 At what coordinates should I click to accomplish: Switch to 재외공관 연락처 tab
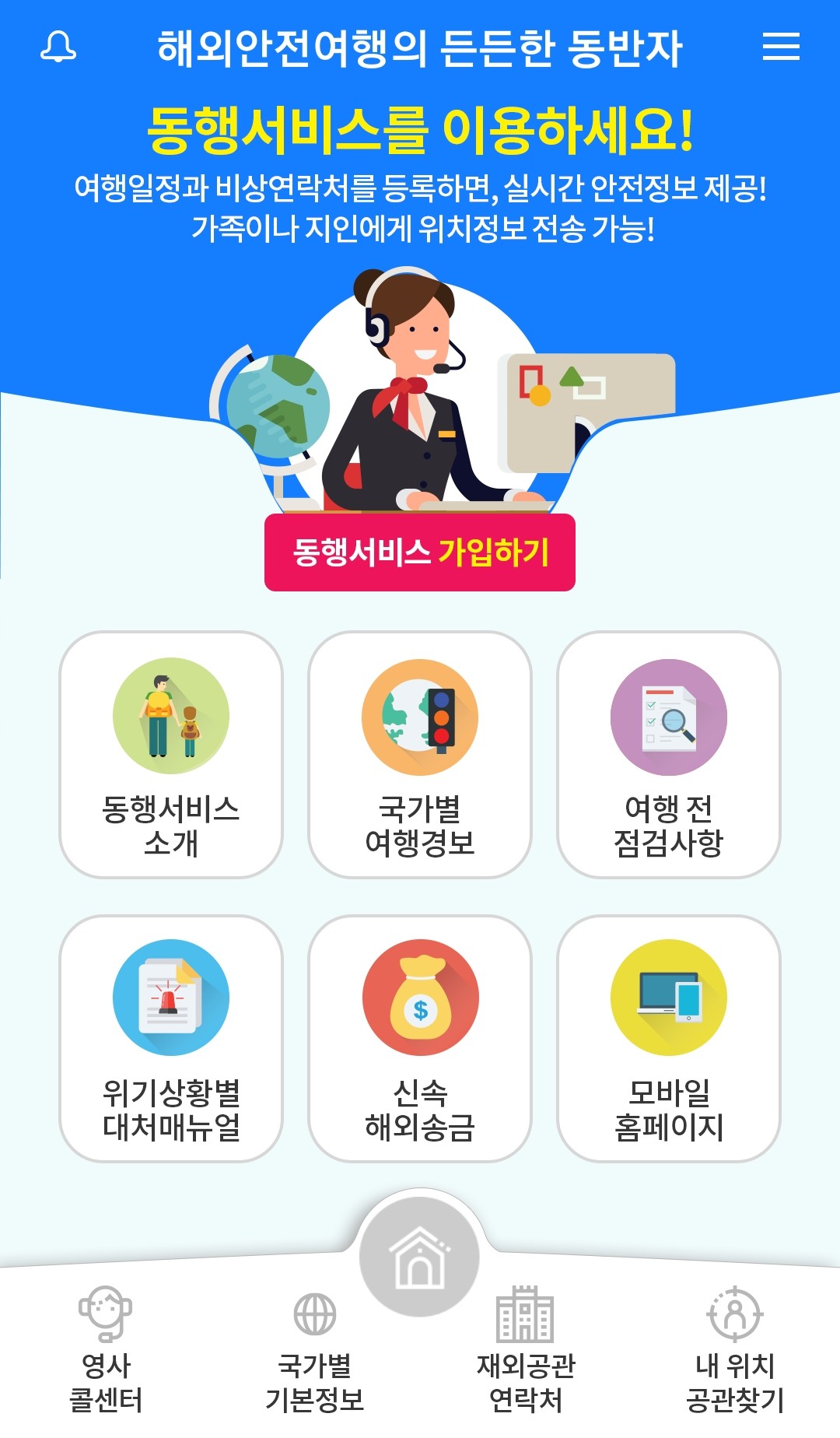(525, 1350)
